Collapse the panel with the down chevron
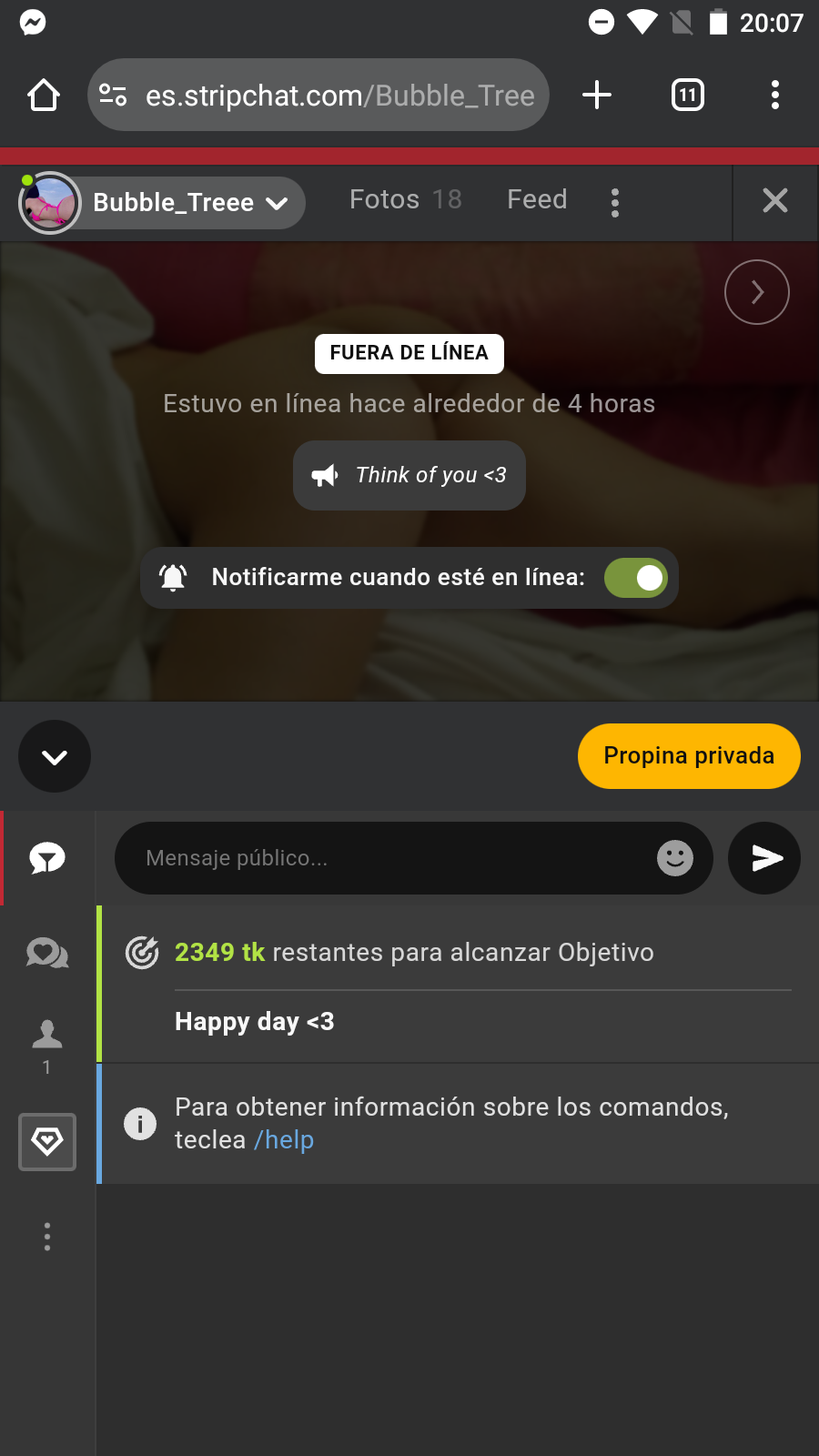 (x=55, y=756)
